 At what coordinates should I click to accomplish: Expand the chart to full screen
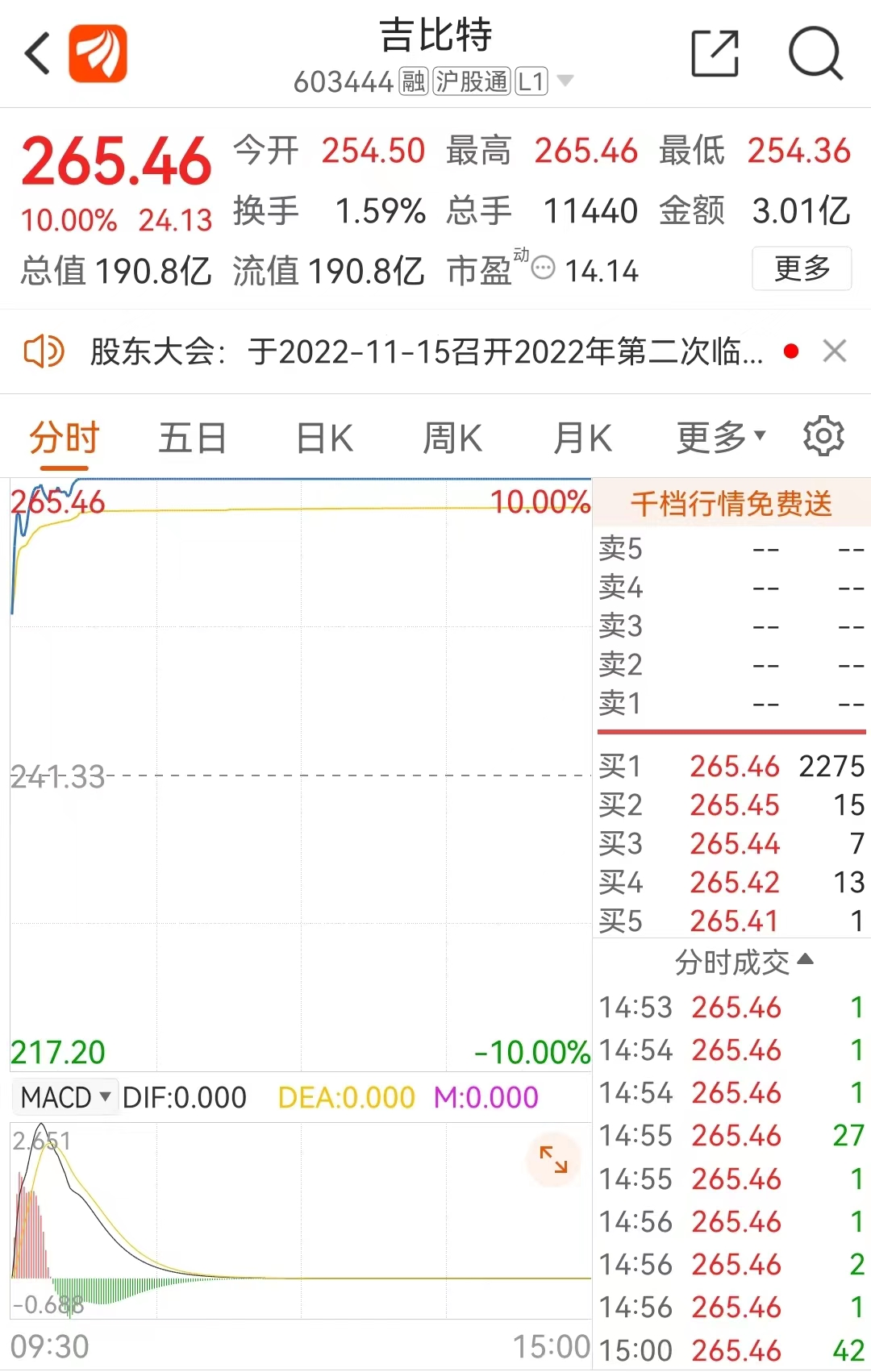click(553, 1159)
